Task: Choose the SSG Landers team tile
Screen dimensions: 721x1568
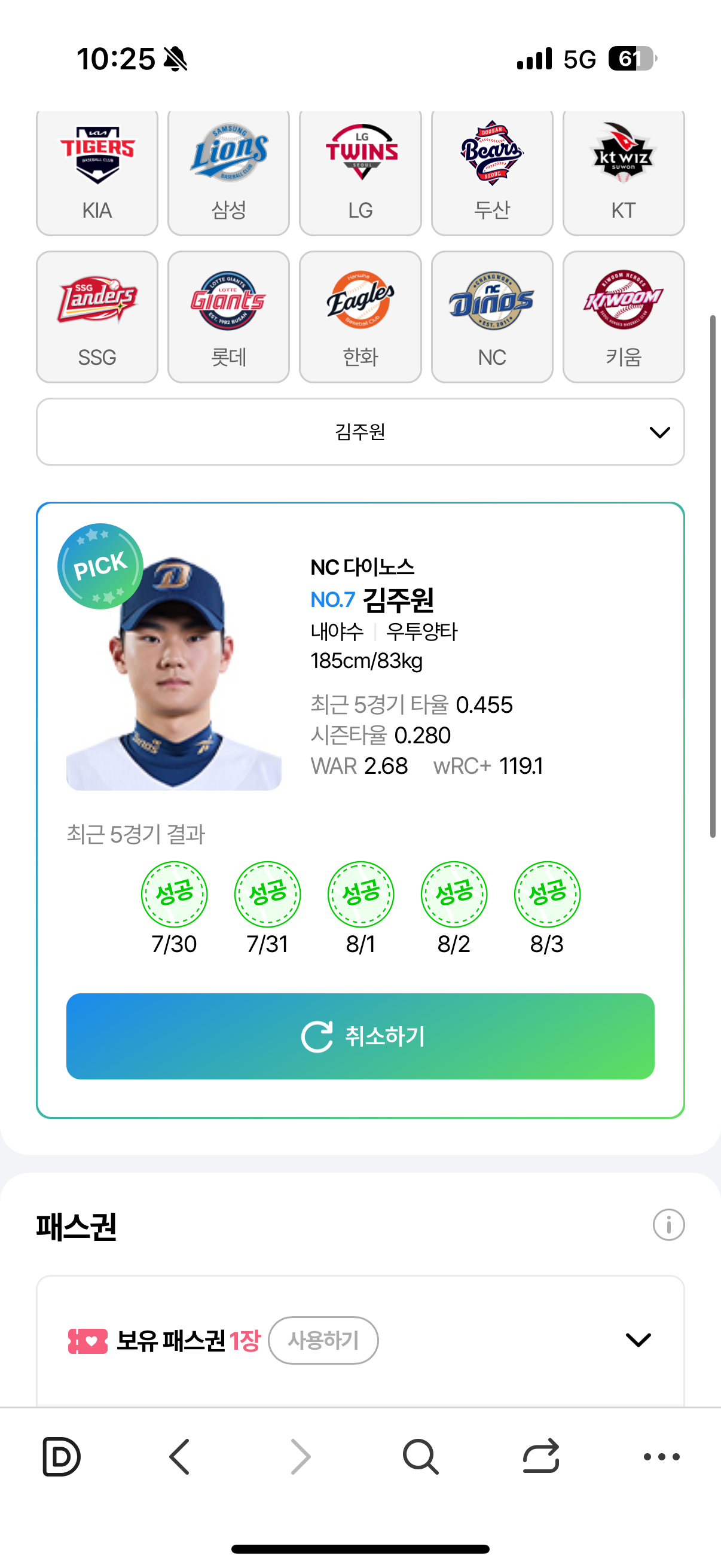Action: [97, 317]
